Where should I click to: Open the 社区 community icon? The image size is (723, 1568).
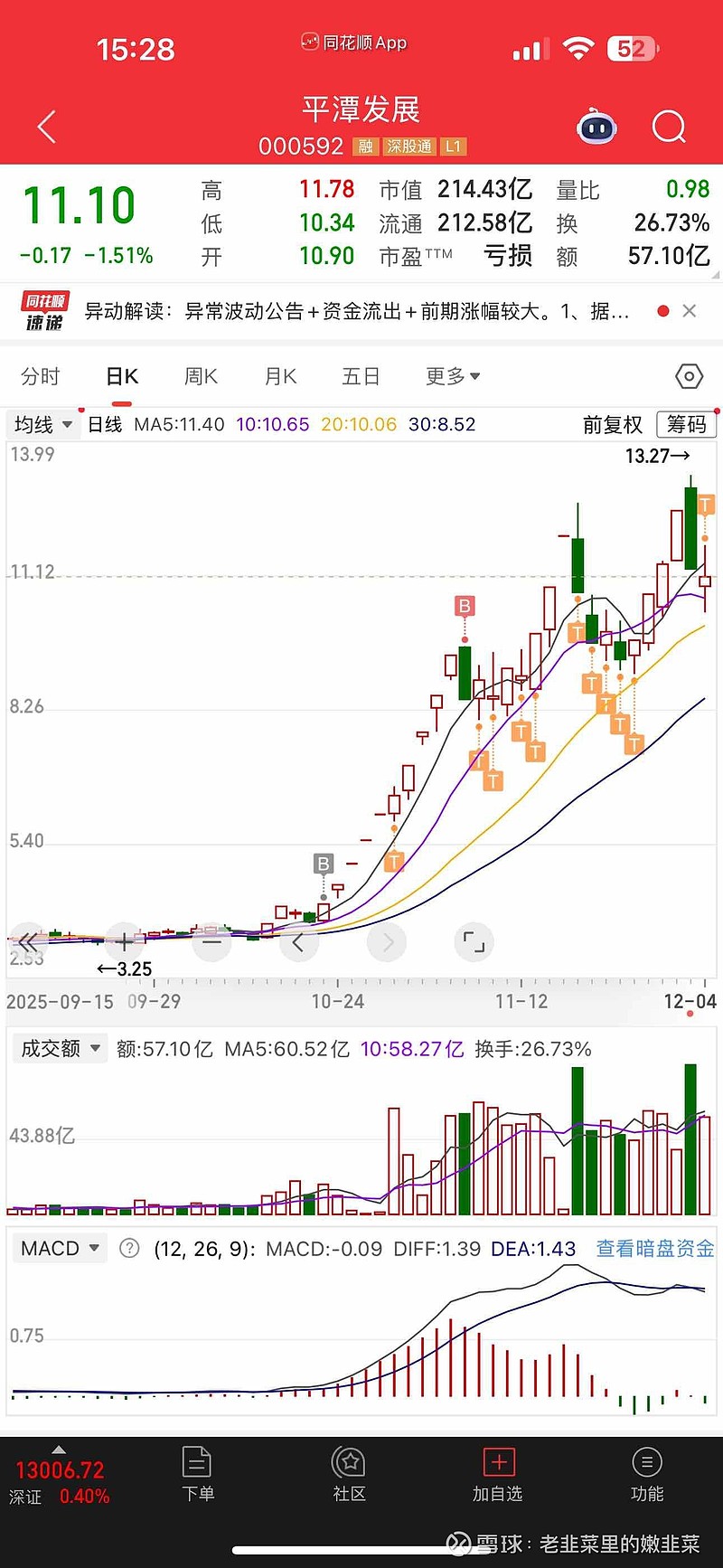348,1474
